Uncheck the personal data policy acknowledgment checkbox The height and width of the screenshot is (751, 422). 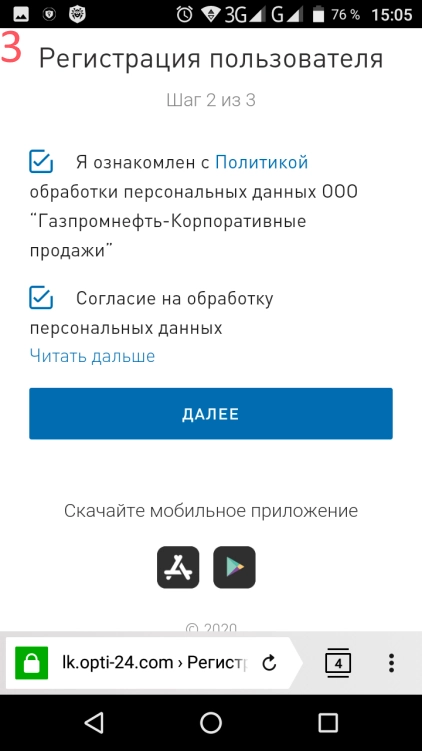click(41, 161)
